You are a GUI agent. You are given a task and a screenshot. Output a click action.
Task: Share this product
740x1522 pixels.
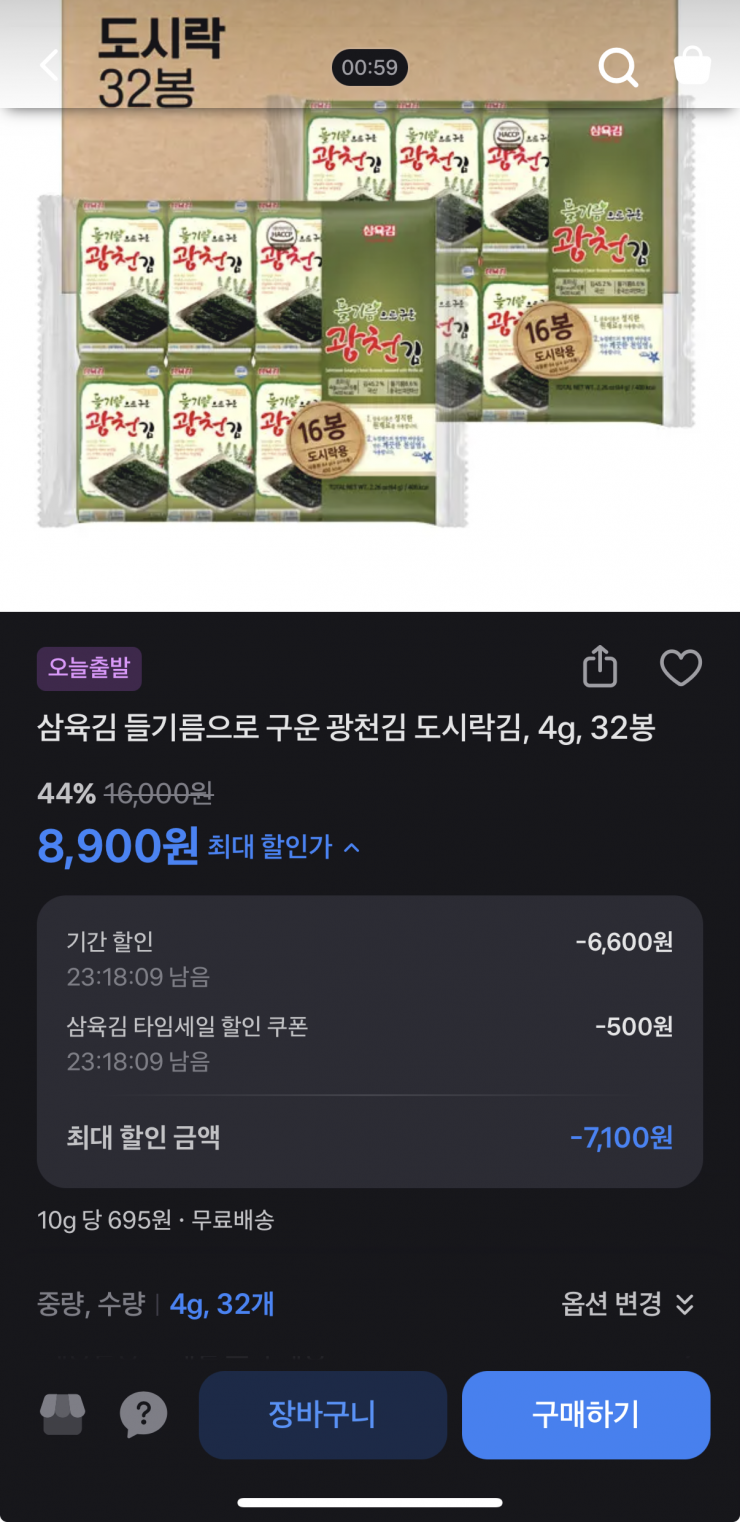click(598, 666)
